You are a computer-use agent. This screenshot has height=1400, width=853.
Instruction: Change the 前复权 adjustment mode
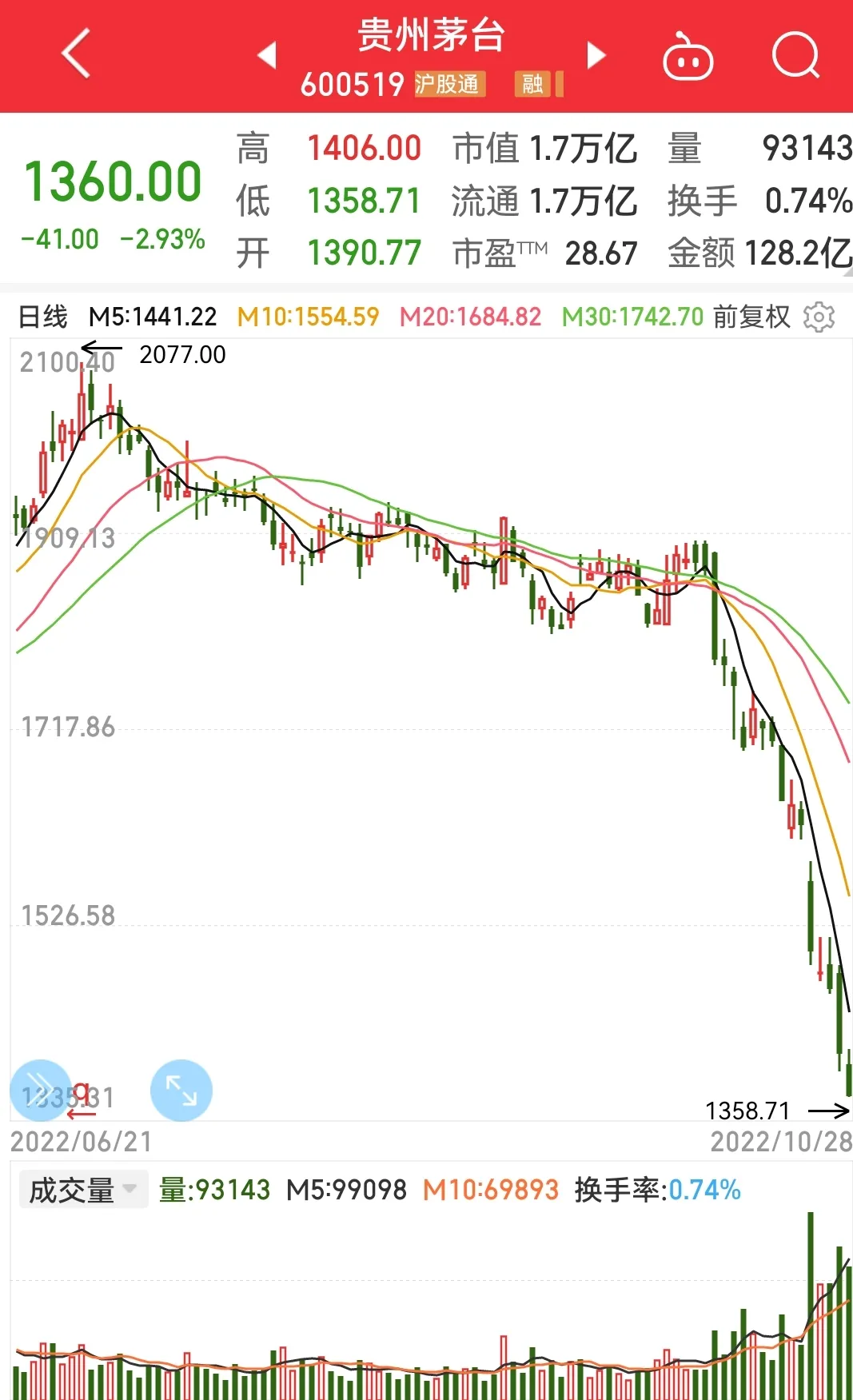pyautogui.click(x=751, y=317)
